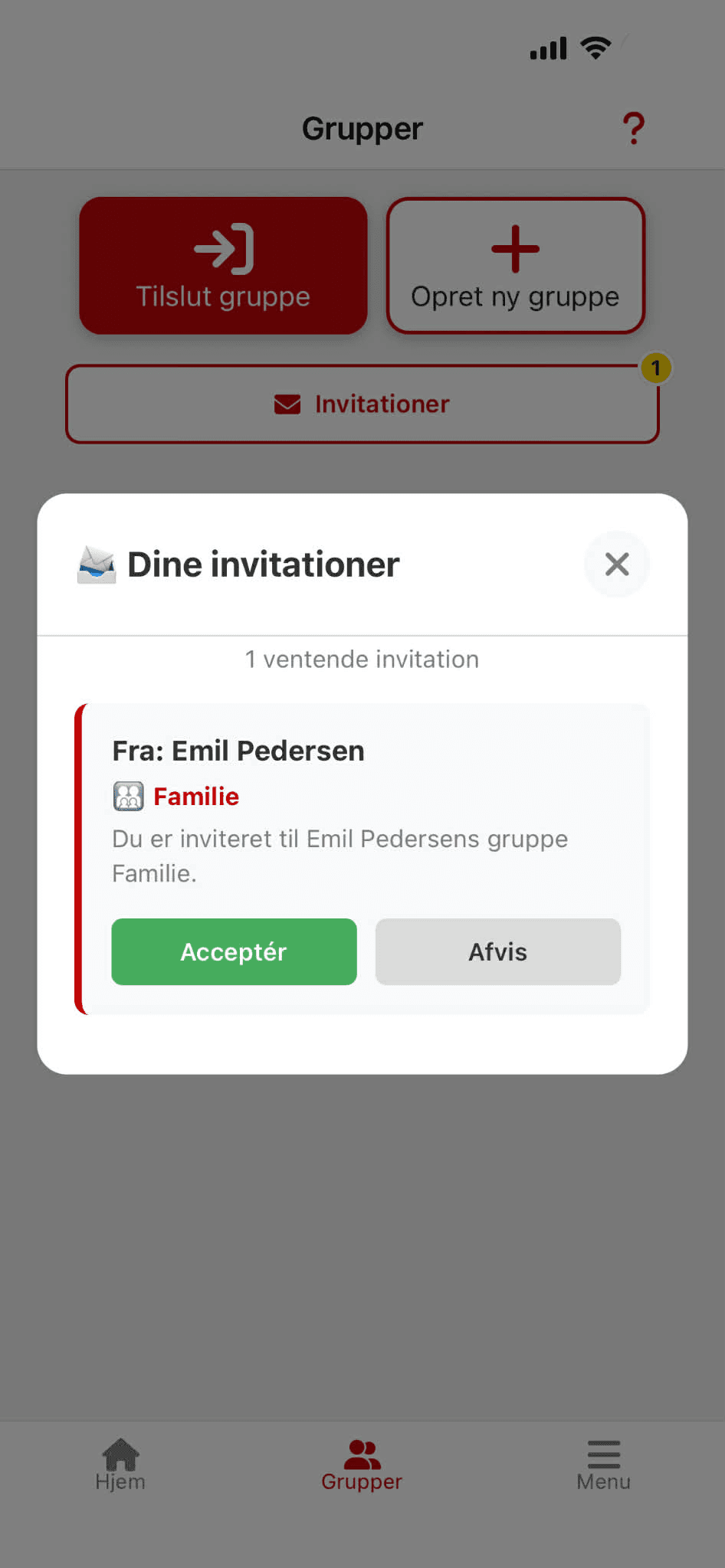Click the envelope icon next to Invitationer
The image size is (725, 1568).
tap(286, 404)
